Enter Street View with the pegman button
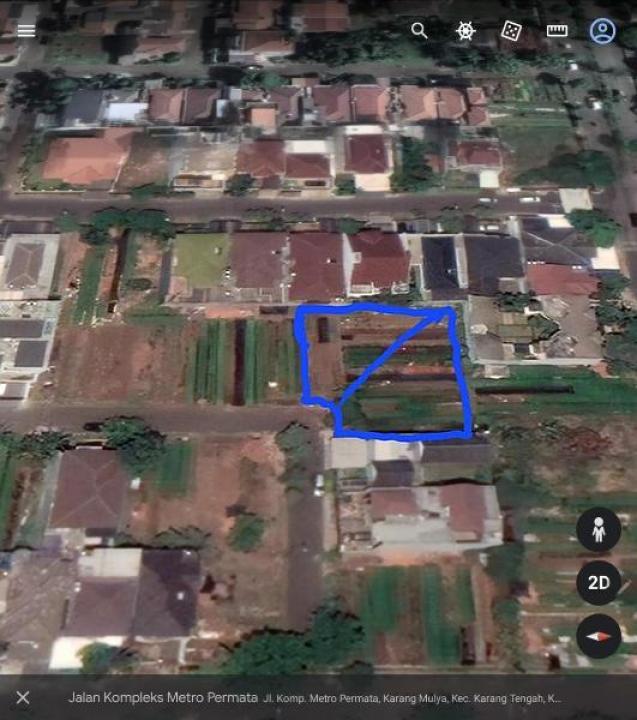This screenshot has height=720, width=637. coord(598,530)
